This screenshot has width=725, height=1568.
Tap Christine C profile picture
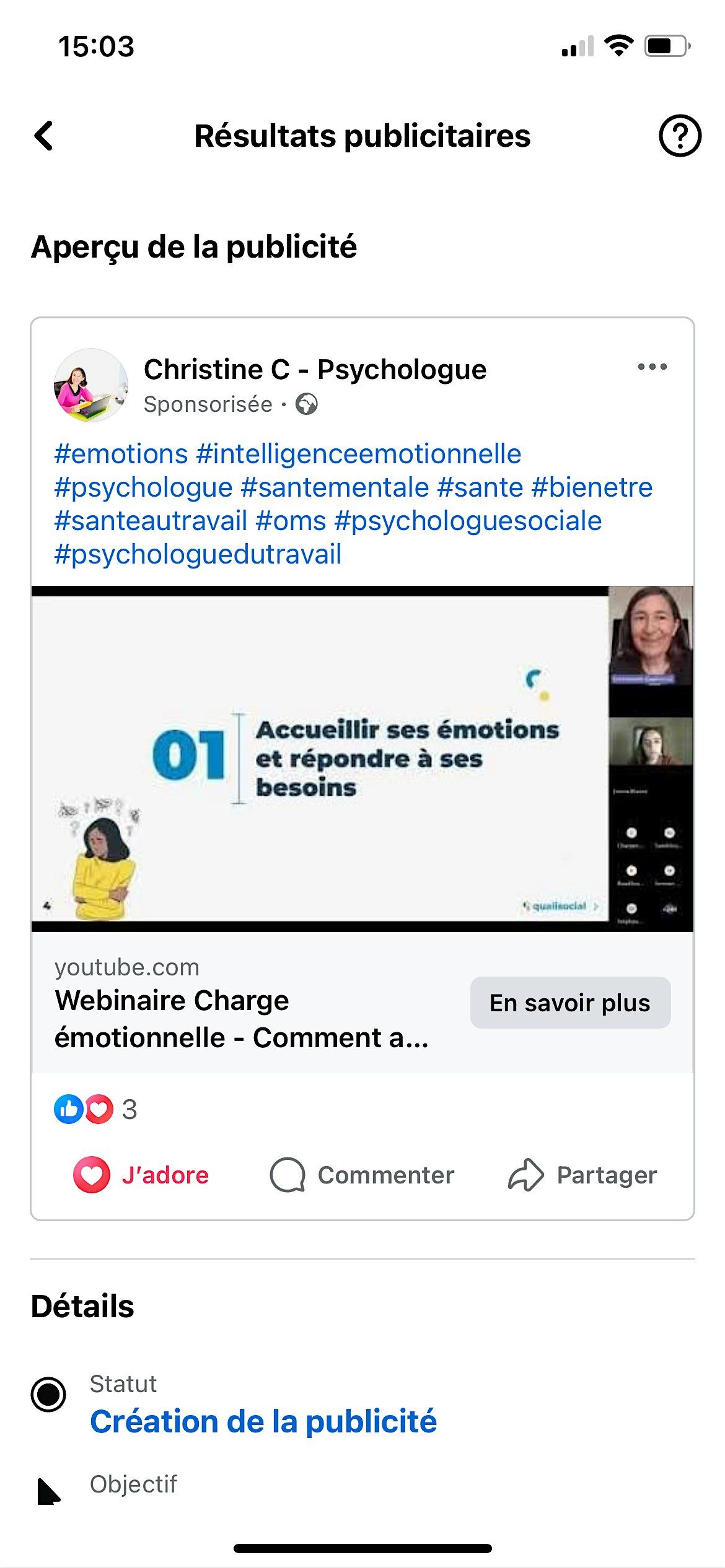pyautogui.click(x=91, y=385)
